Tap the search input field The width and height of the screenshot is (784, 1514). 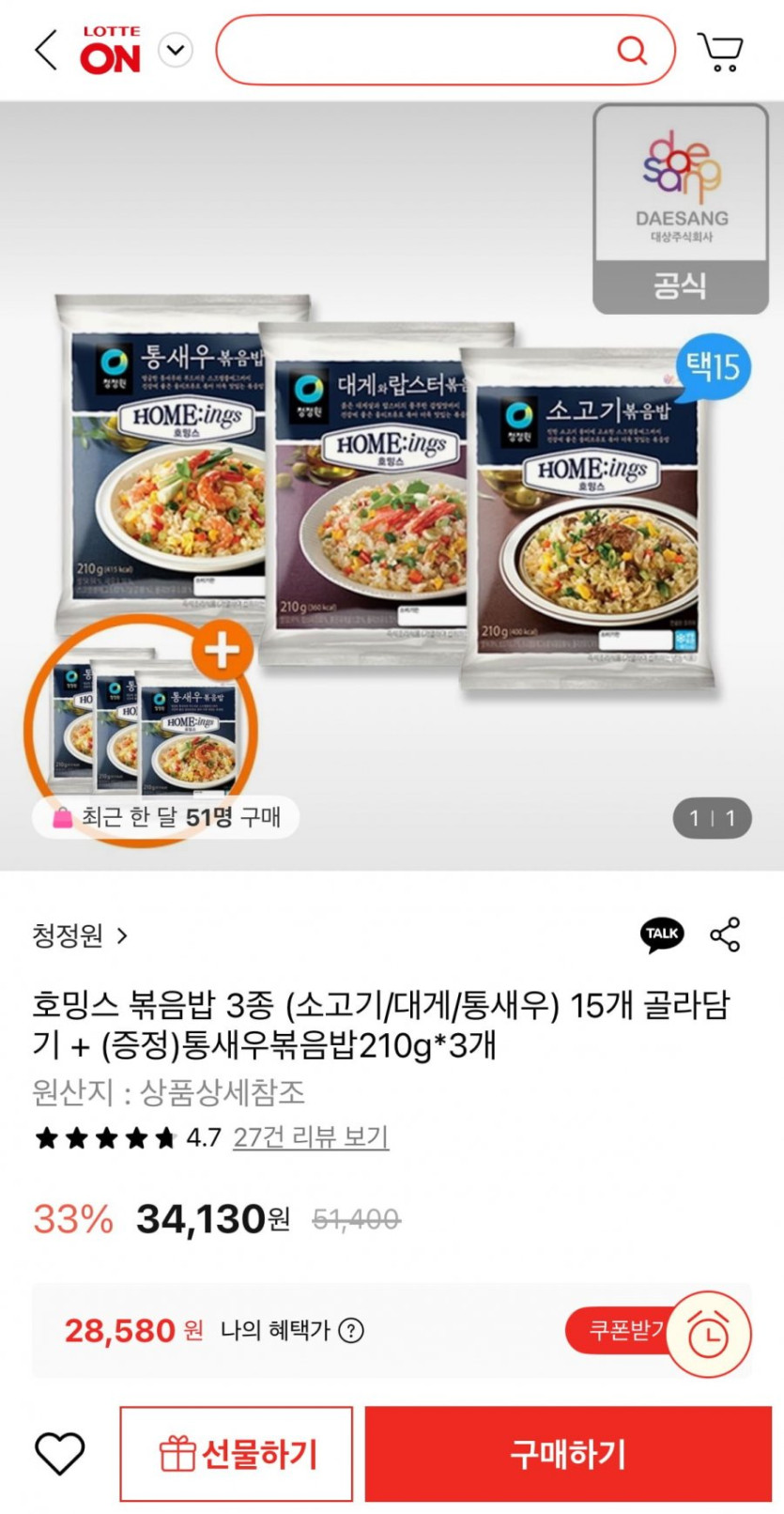(x=413, y=50)
